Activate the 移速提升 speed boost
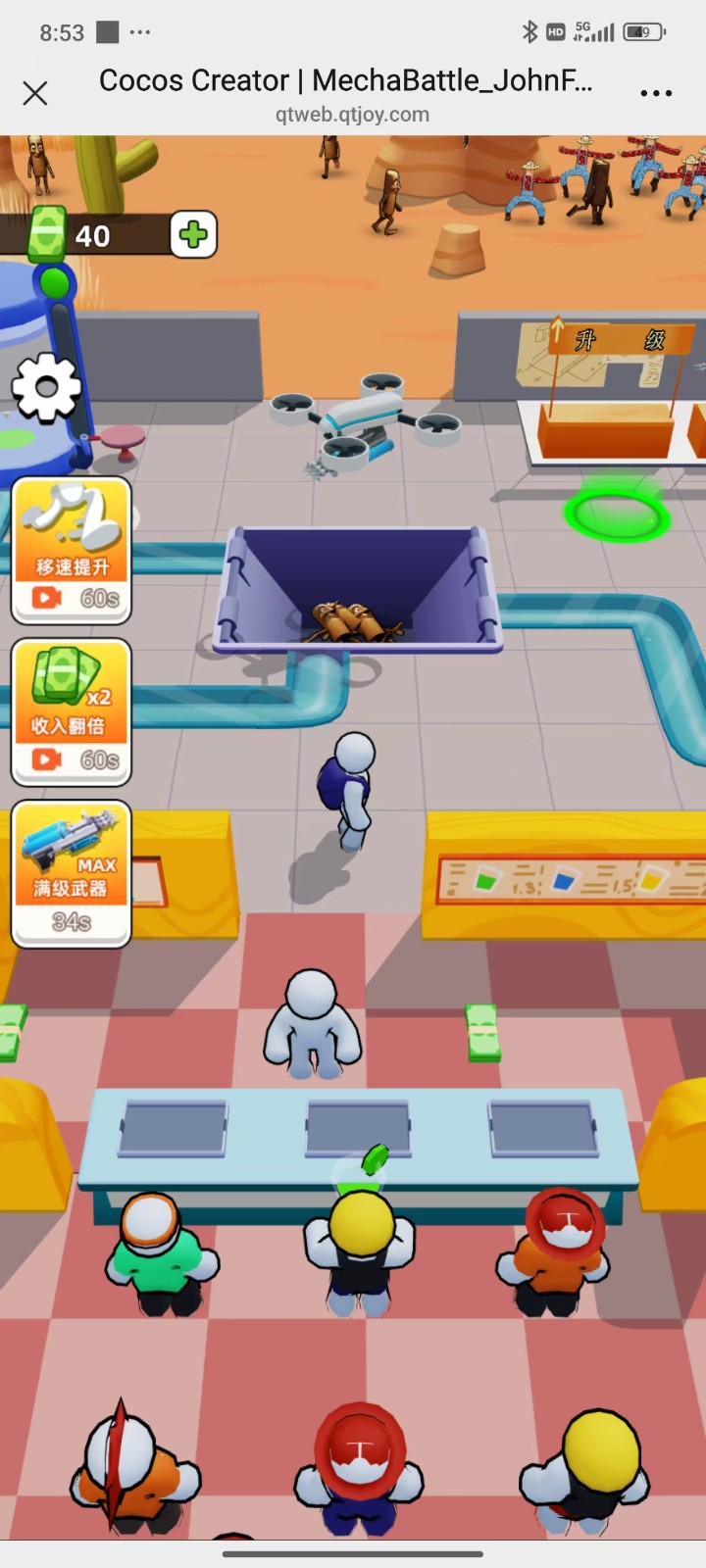Viewport: 706px width, 1568px height. coord(72,551)
